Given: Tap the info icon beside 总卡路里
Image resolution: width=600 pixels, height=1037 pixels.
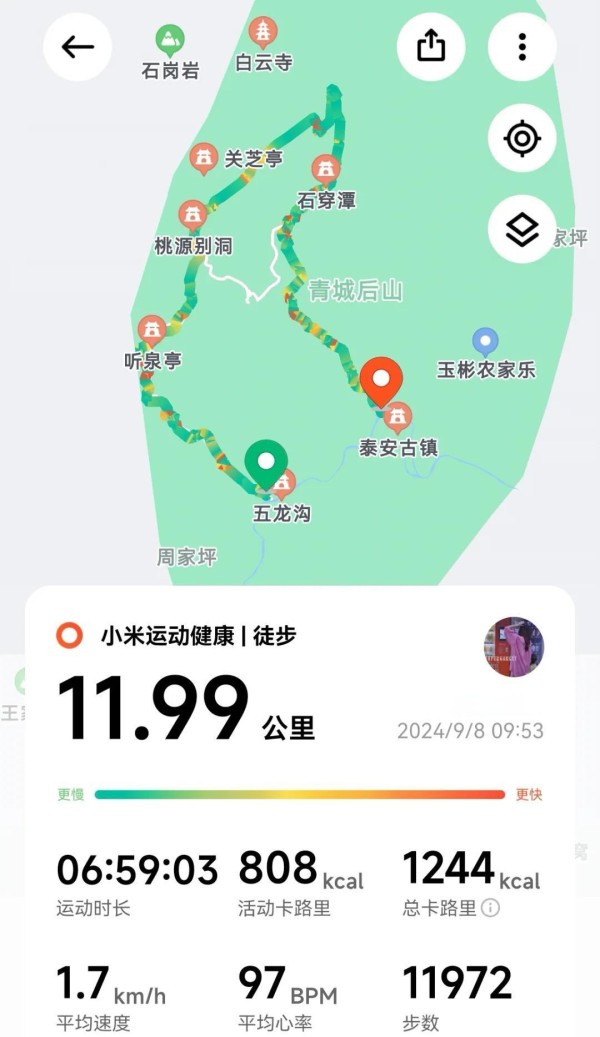Looking at the screenshot, I should coord(490,908).
